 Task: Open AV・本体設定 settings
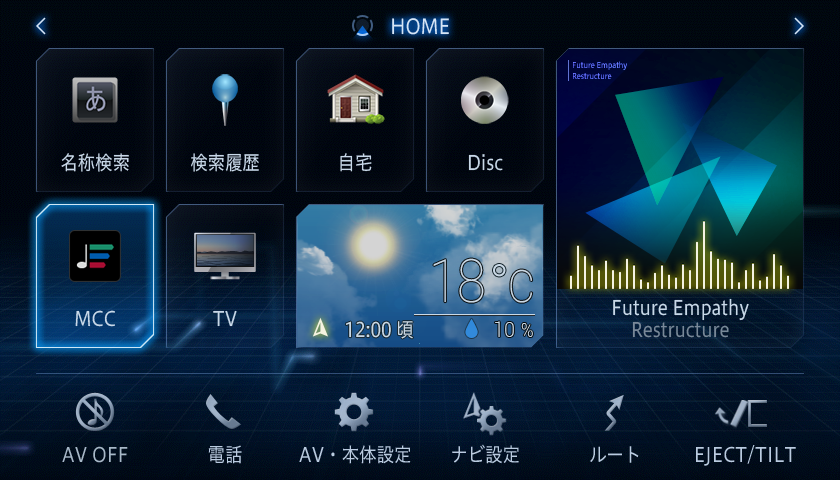coord(355,428)
